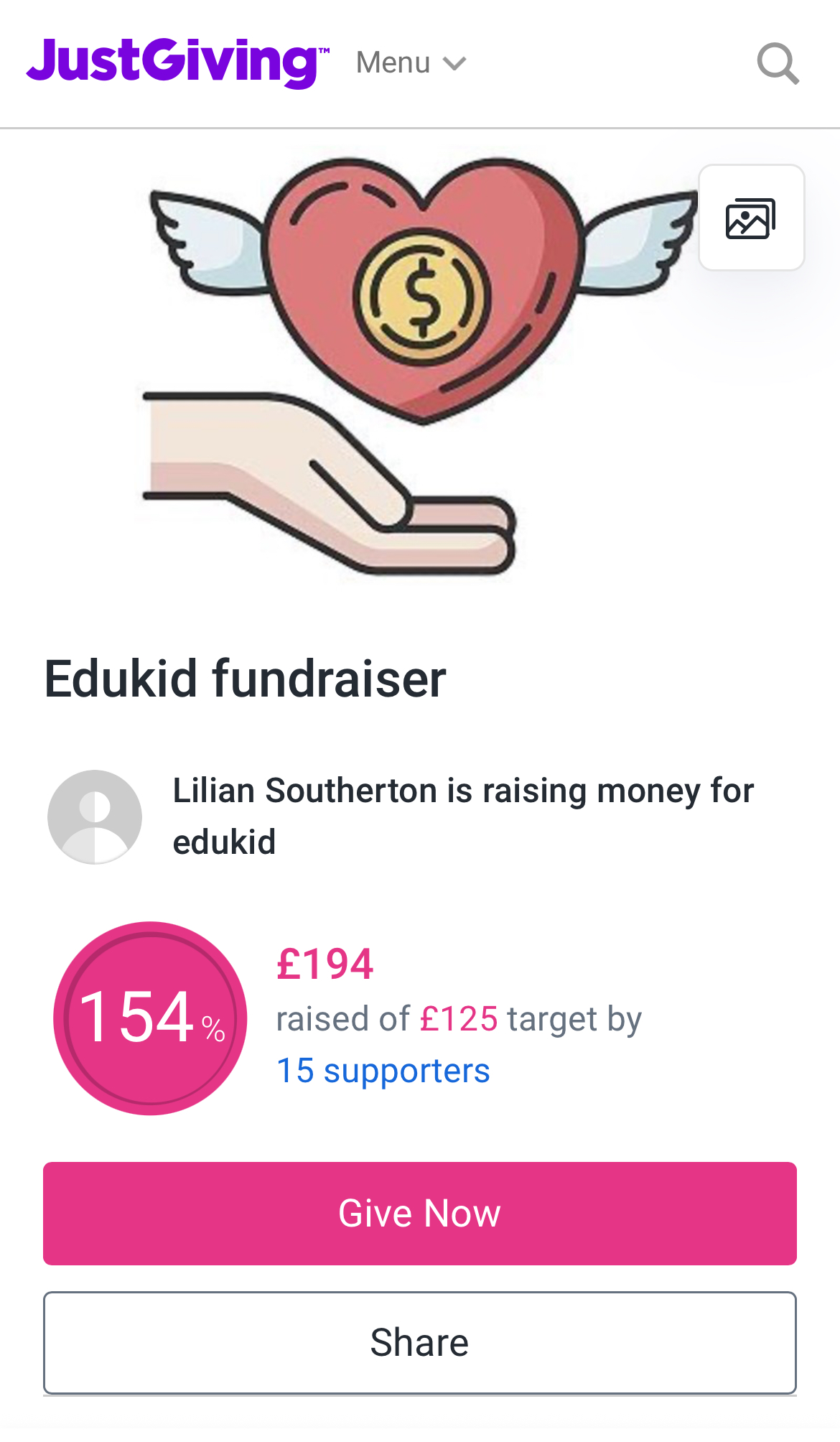Select the fundraiser's profile avatar icon
The height and width of the screenshot is (1442, 840).
(94, 817)
